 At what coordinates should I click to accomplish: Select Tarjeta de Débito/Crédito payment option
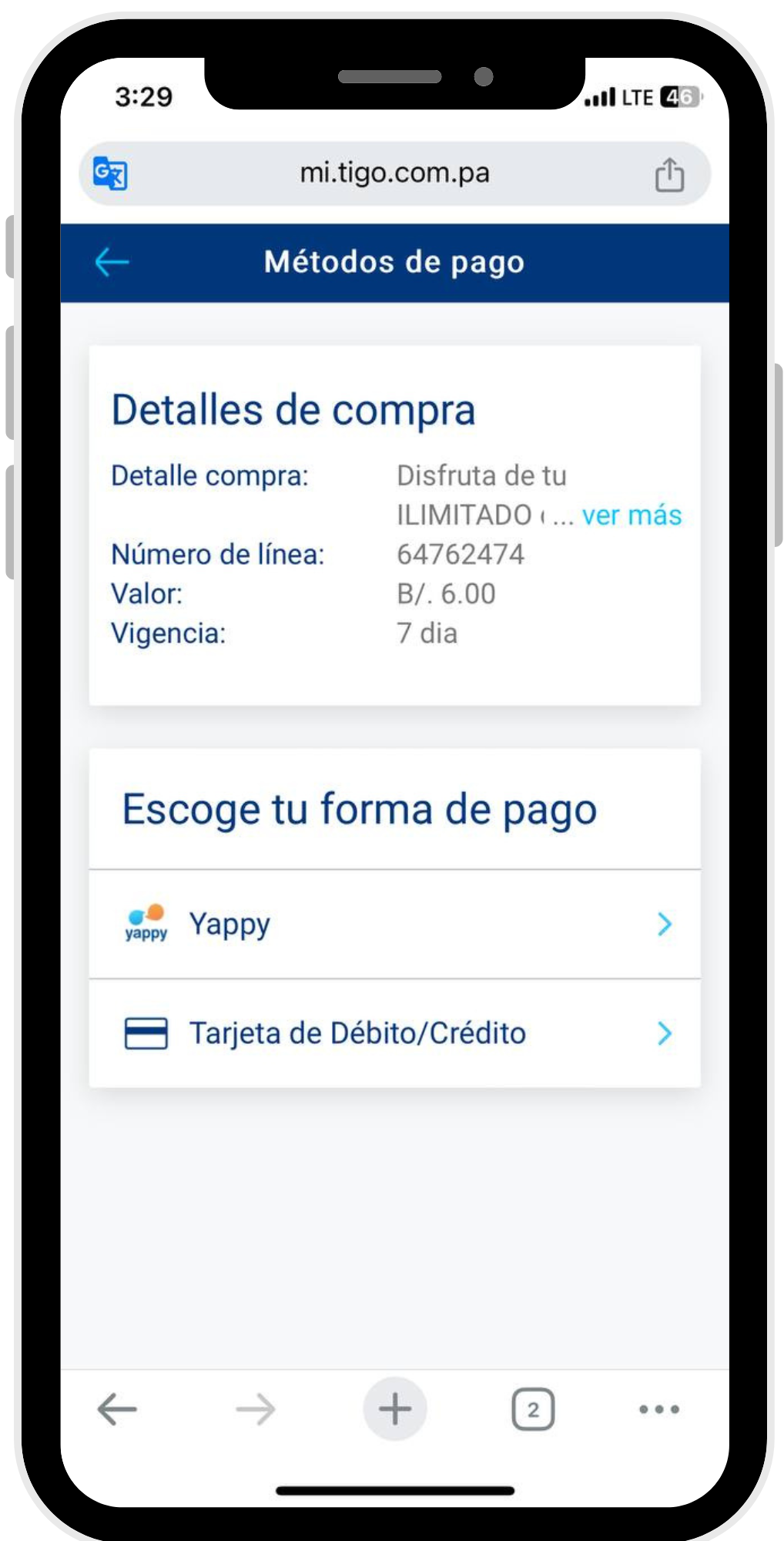pos(394,1033)
